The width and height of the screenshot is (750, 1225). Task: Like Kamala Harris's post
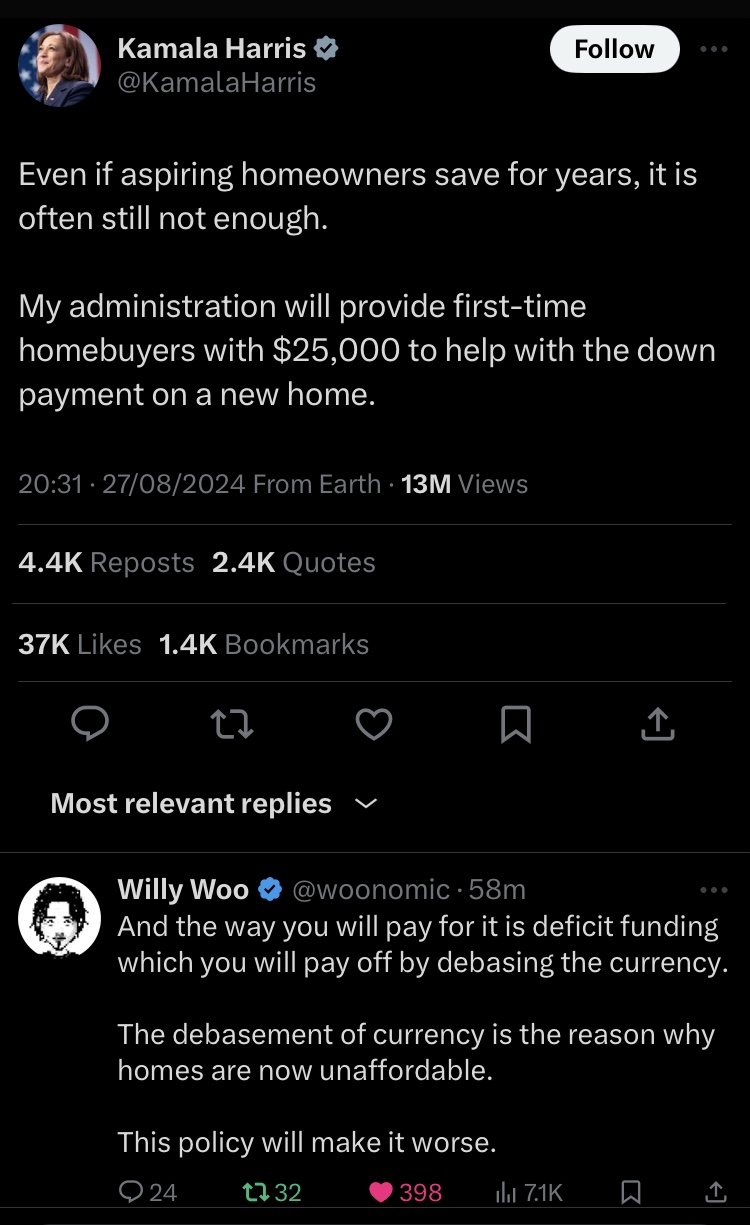click(x=374, y=724)
